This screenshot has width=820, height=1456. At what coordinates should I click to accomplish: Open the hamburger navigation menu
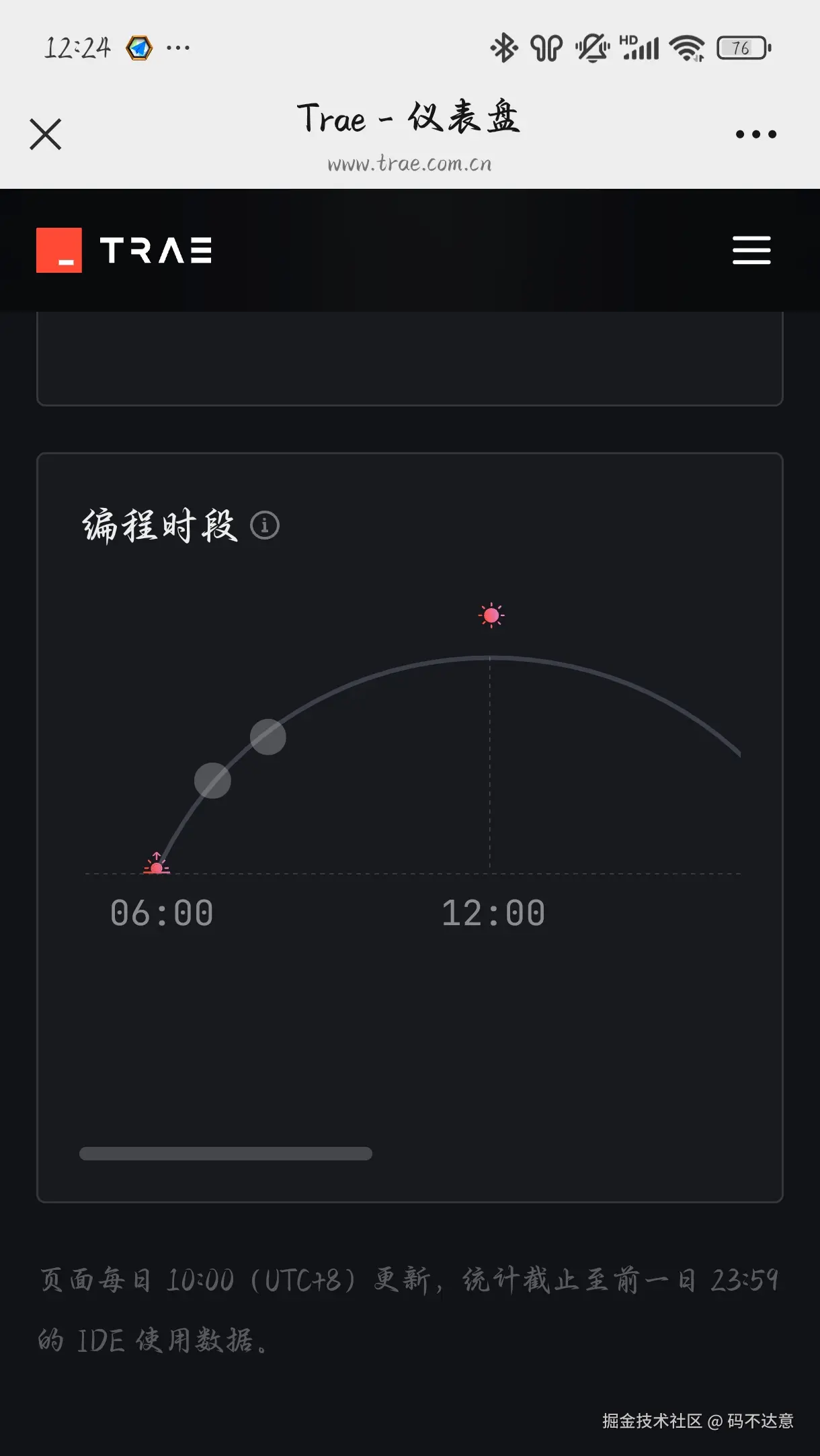tap(751, 249)
